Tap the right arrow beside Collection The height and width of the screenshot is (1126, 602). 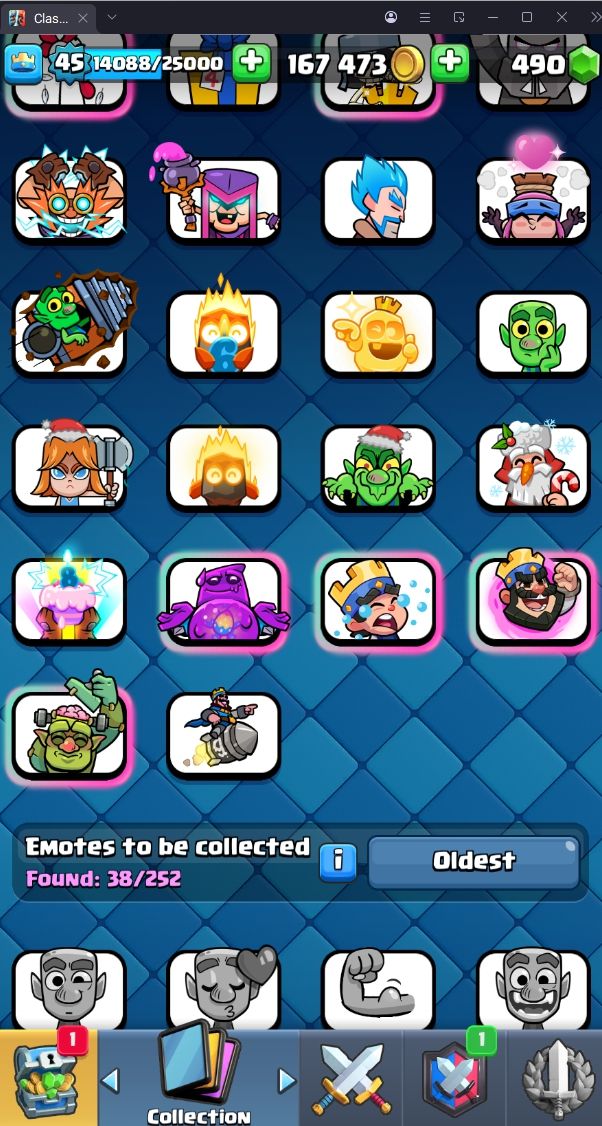(x=287, y=1080)
